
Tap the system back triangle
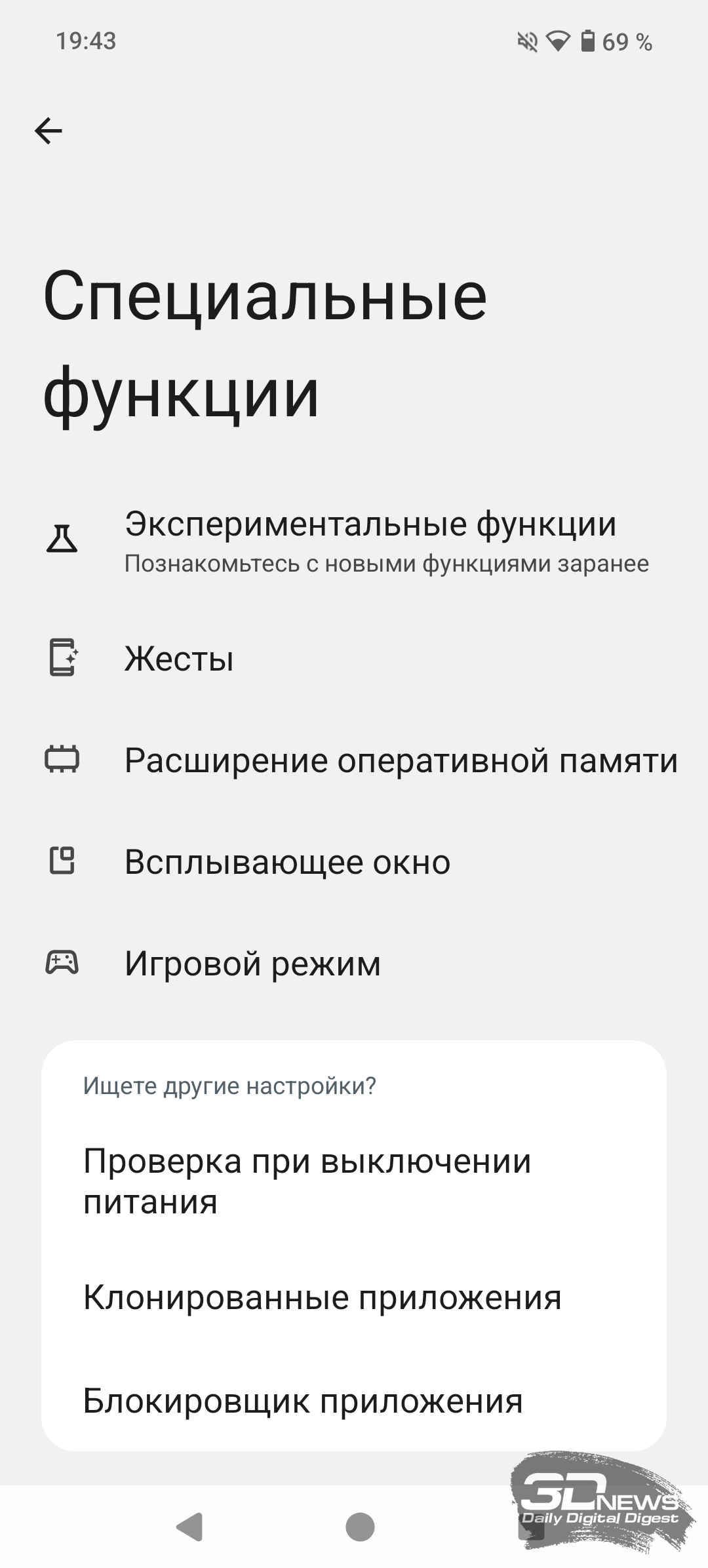pos(190,1527)
